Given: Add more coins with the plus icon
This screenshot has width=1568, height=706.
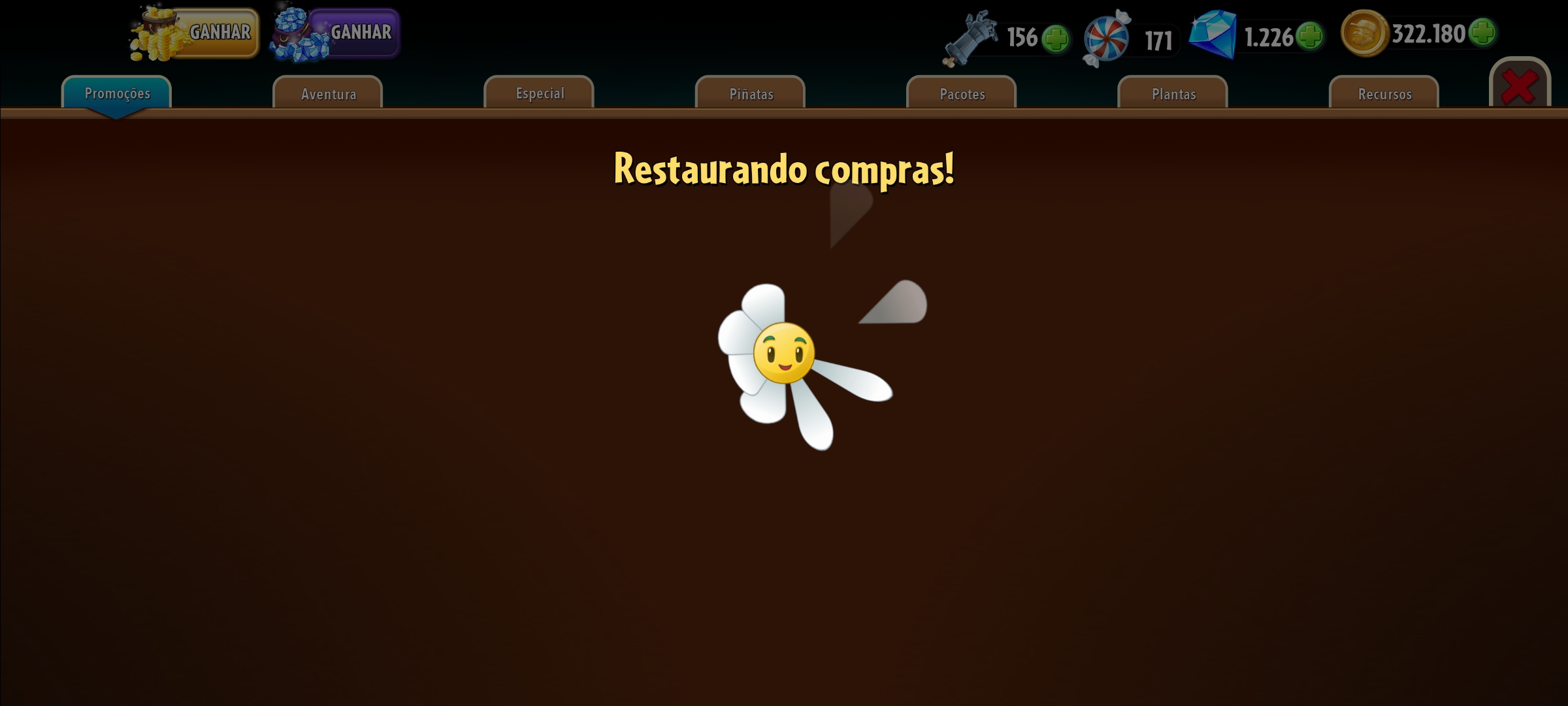Looking at the screenshot, I should 1482,32.
